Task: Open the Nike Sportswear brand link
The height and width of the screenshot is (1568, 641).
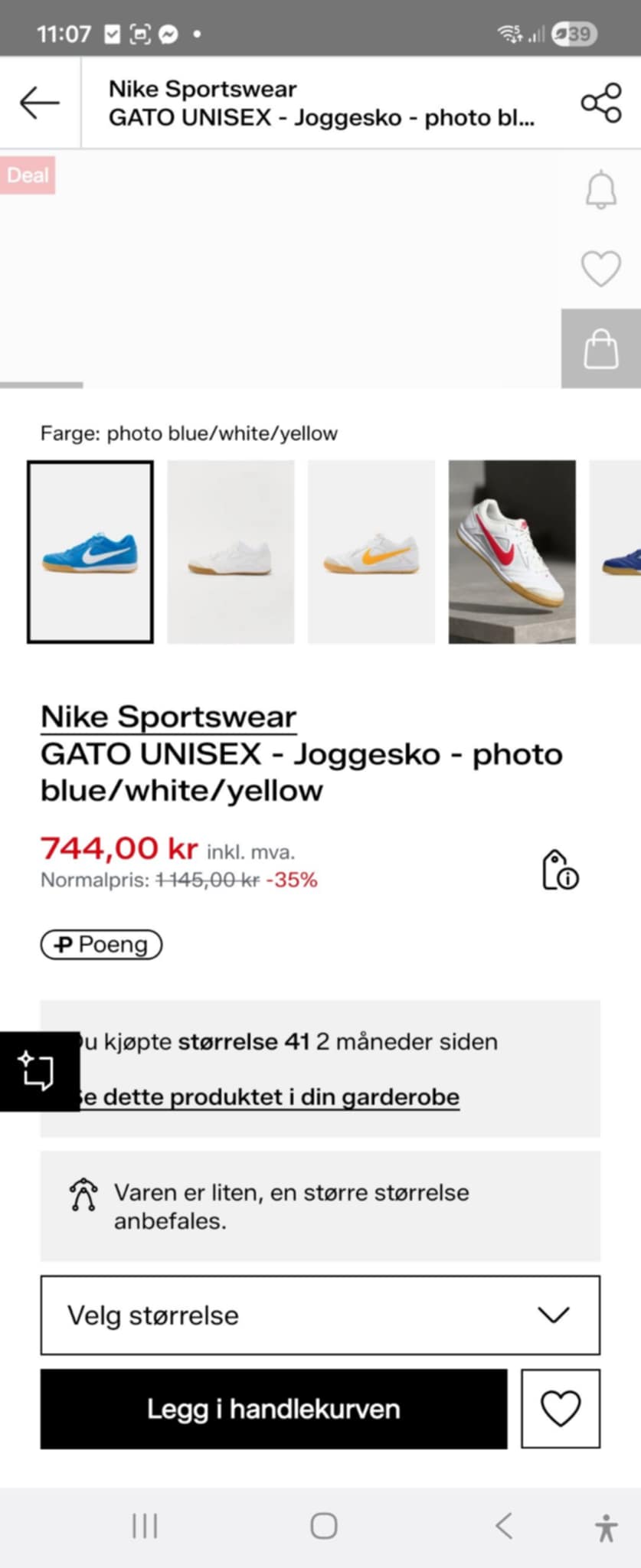Action: [168, 717]
